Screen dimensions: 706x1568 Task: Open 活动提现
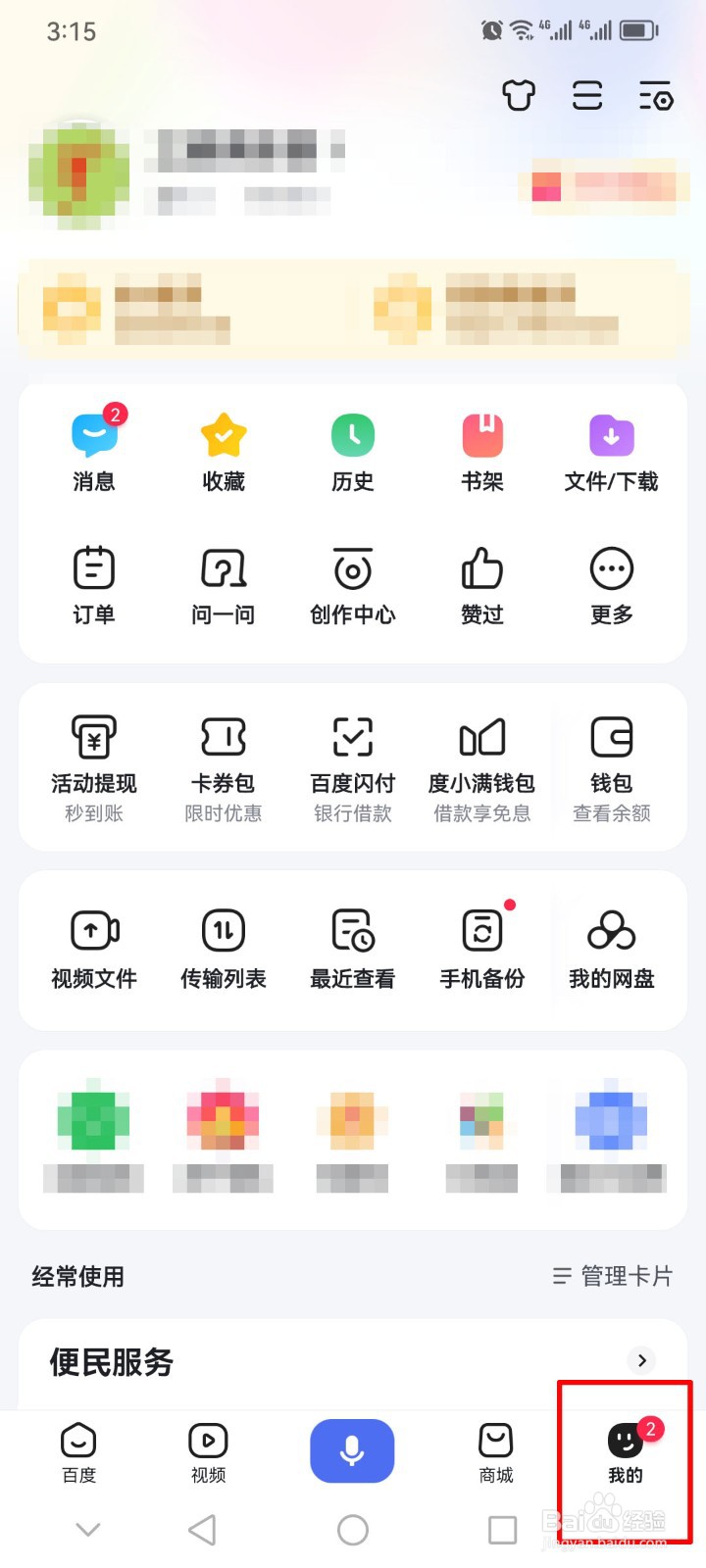click(x=94, y=769)
